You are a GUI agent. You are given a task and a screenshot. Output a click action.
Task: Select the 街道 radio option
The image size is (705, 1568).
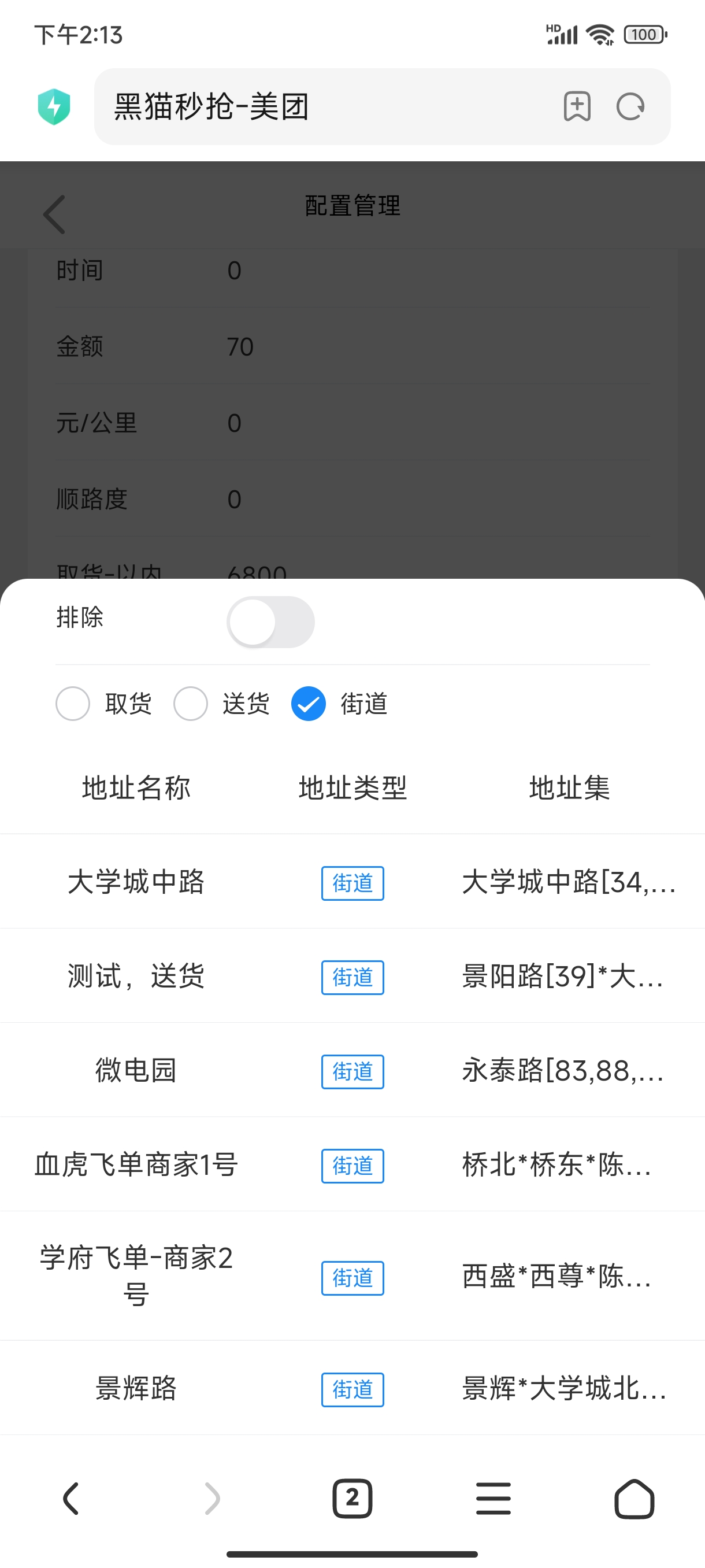coord(309,704)
